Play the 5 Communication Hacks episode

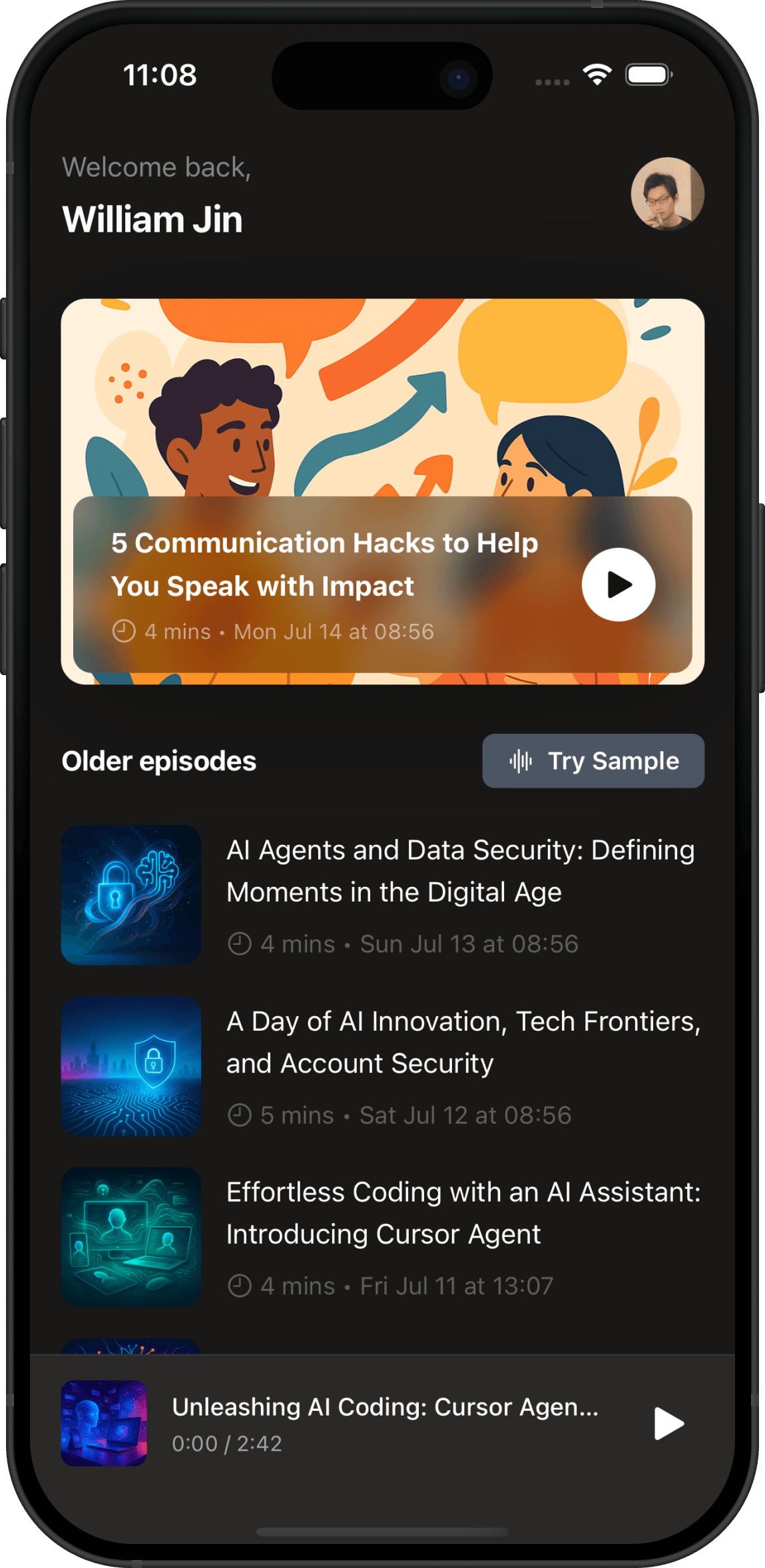tap(618, 585)
